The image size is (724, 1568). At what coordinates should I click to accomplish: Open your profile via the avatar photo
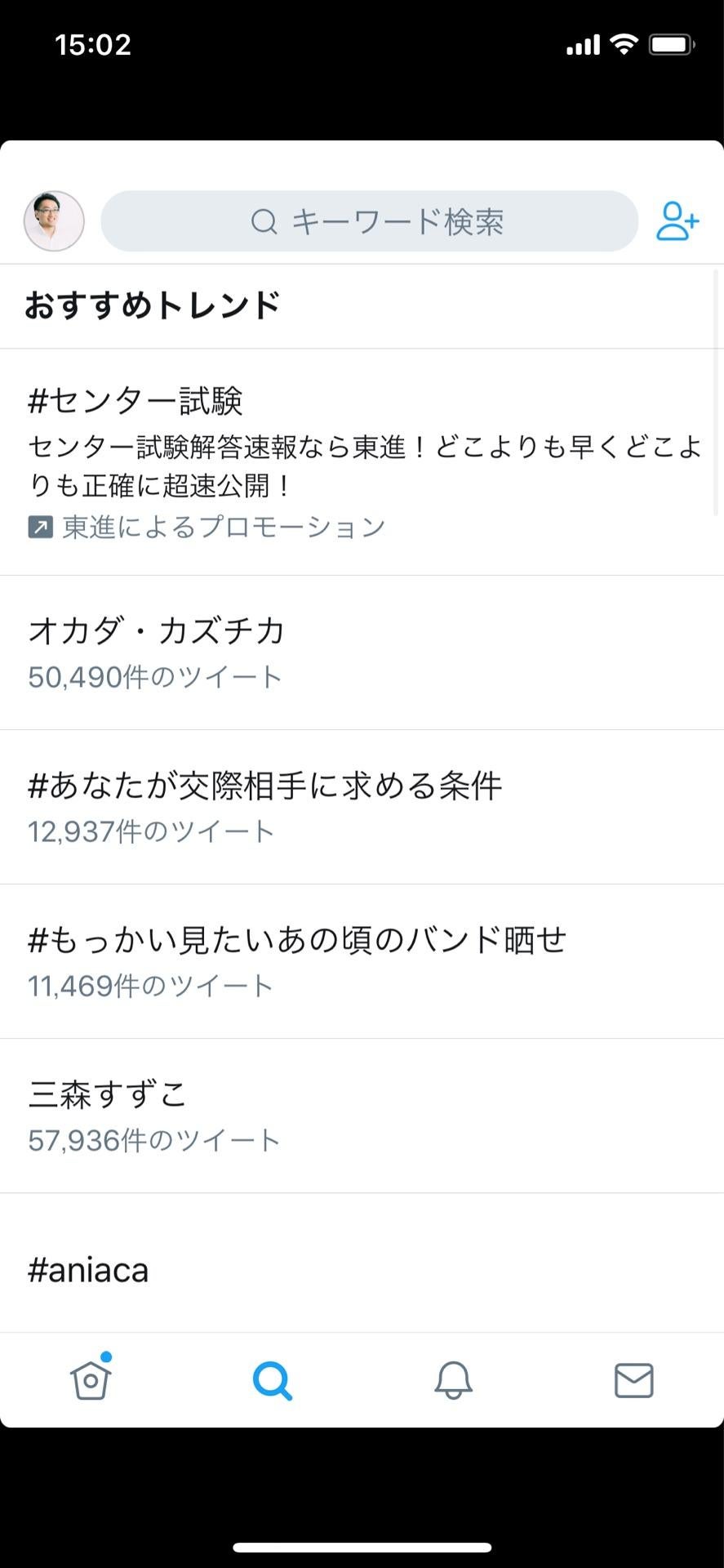(x=53, y=220)
